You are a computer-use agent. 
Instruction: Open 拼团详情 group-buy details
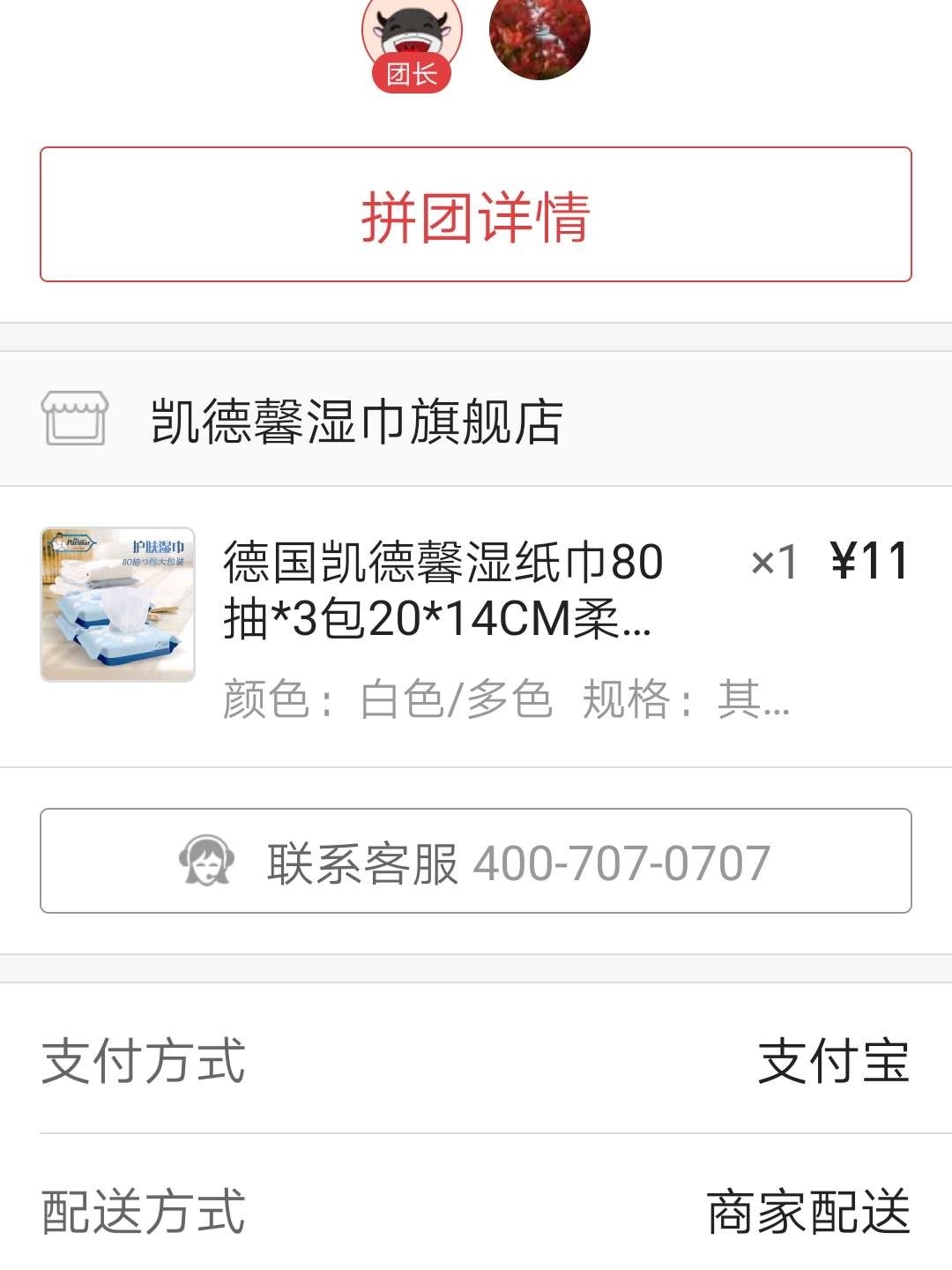pos(475,215)
